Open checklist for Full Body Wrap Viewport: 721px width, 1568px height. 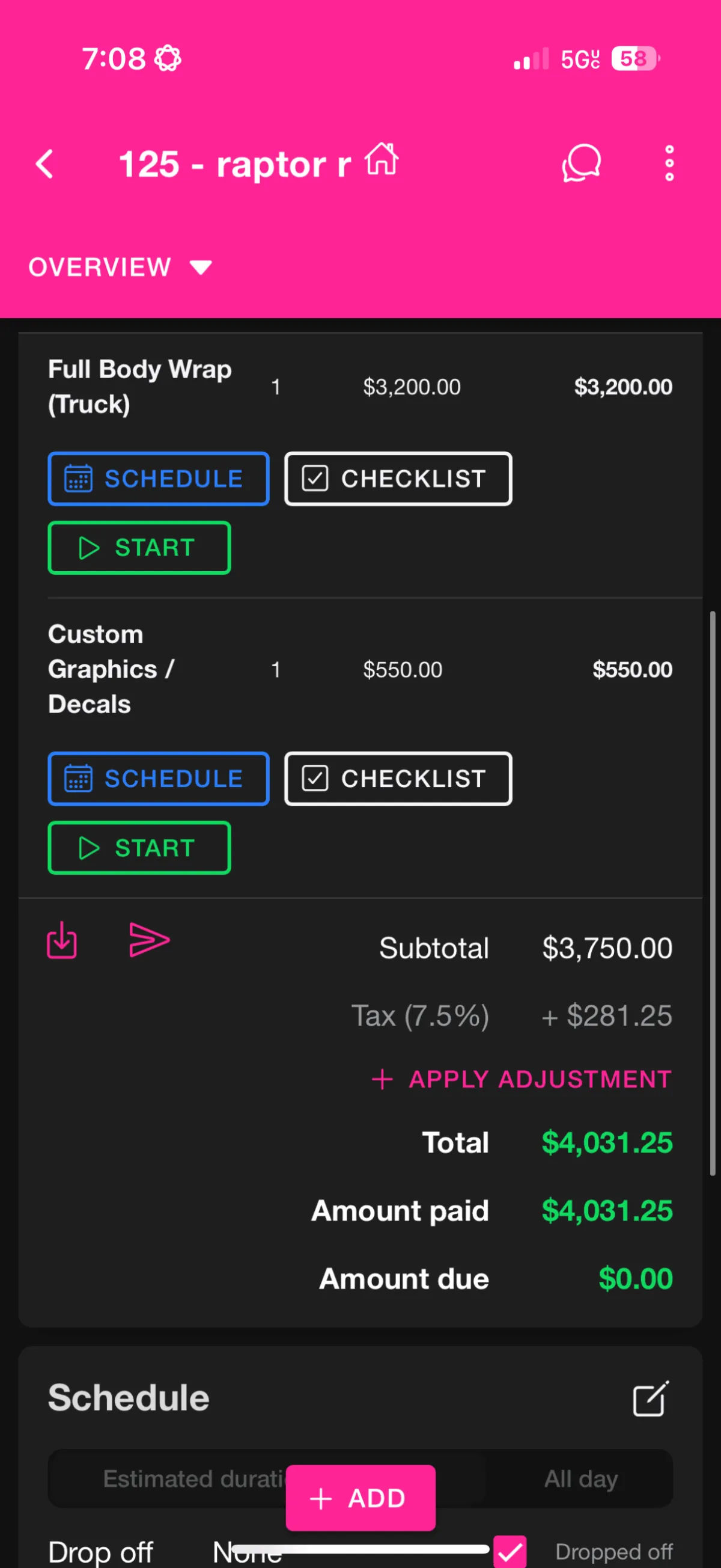pyautogui.click(x=398, y=479)
